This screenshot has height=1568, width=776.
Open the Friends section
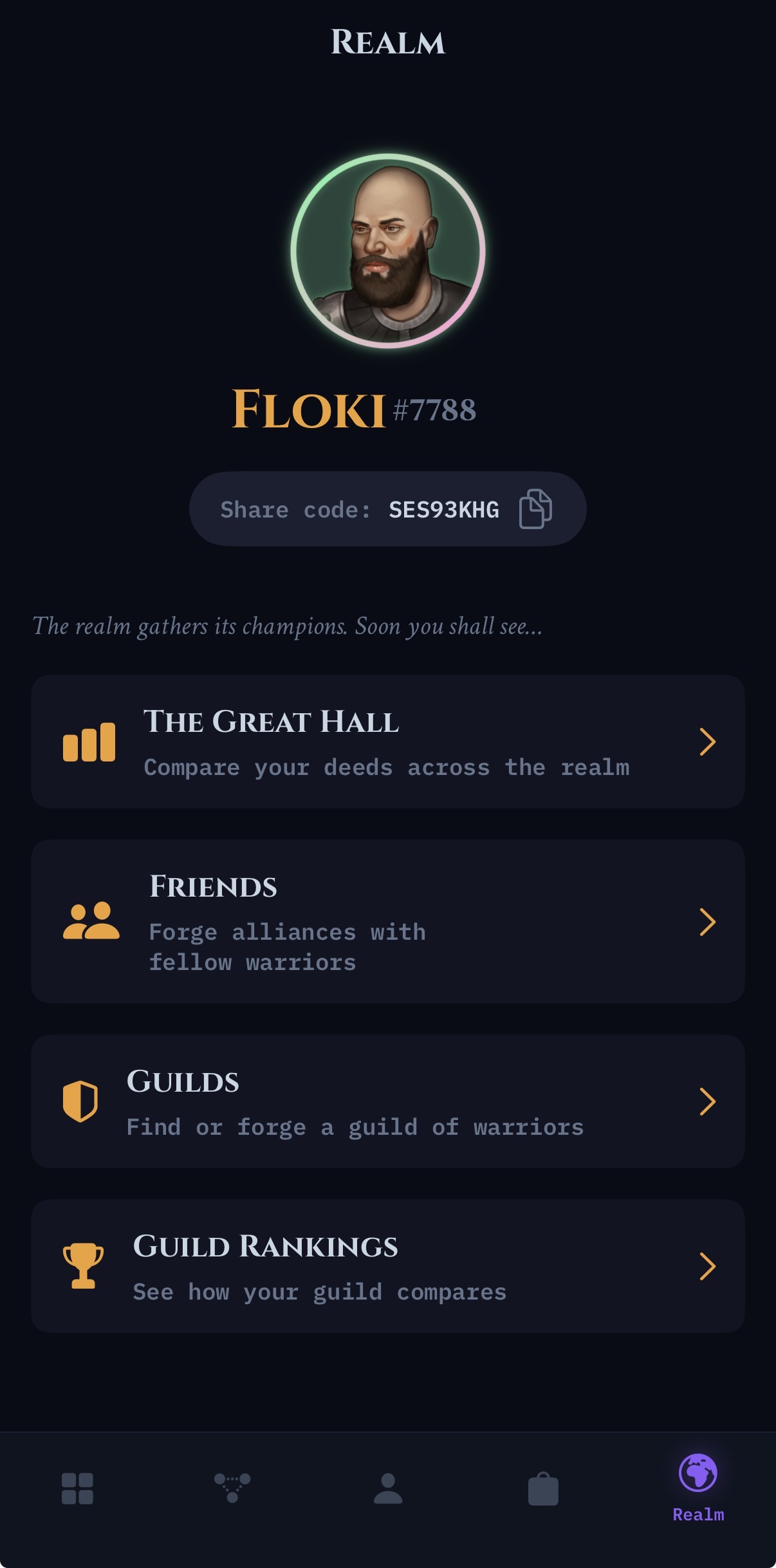[387, 921]
